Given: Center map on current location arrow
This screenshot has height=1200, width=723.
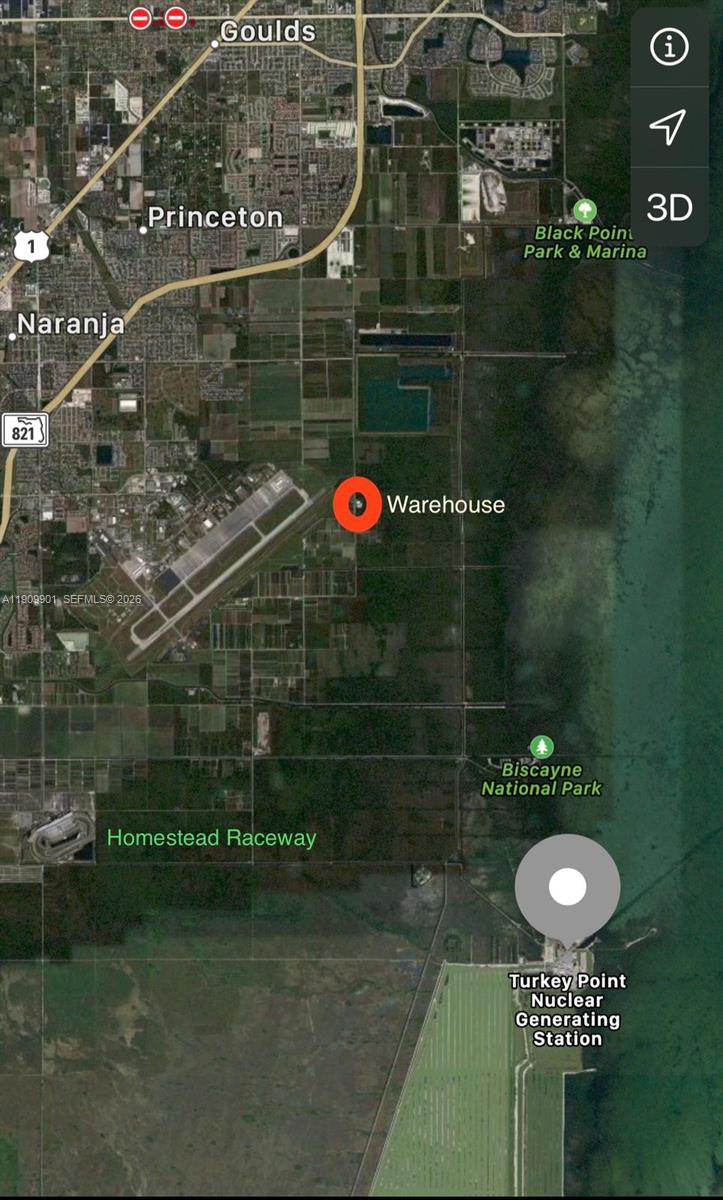Looking at the screenshot, I should click(x=669, y=127).
